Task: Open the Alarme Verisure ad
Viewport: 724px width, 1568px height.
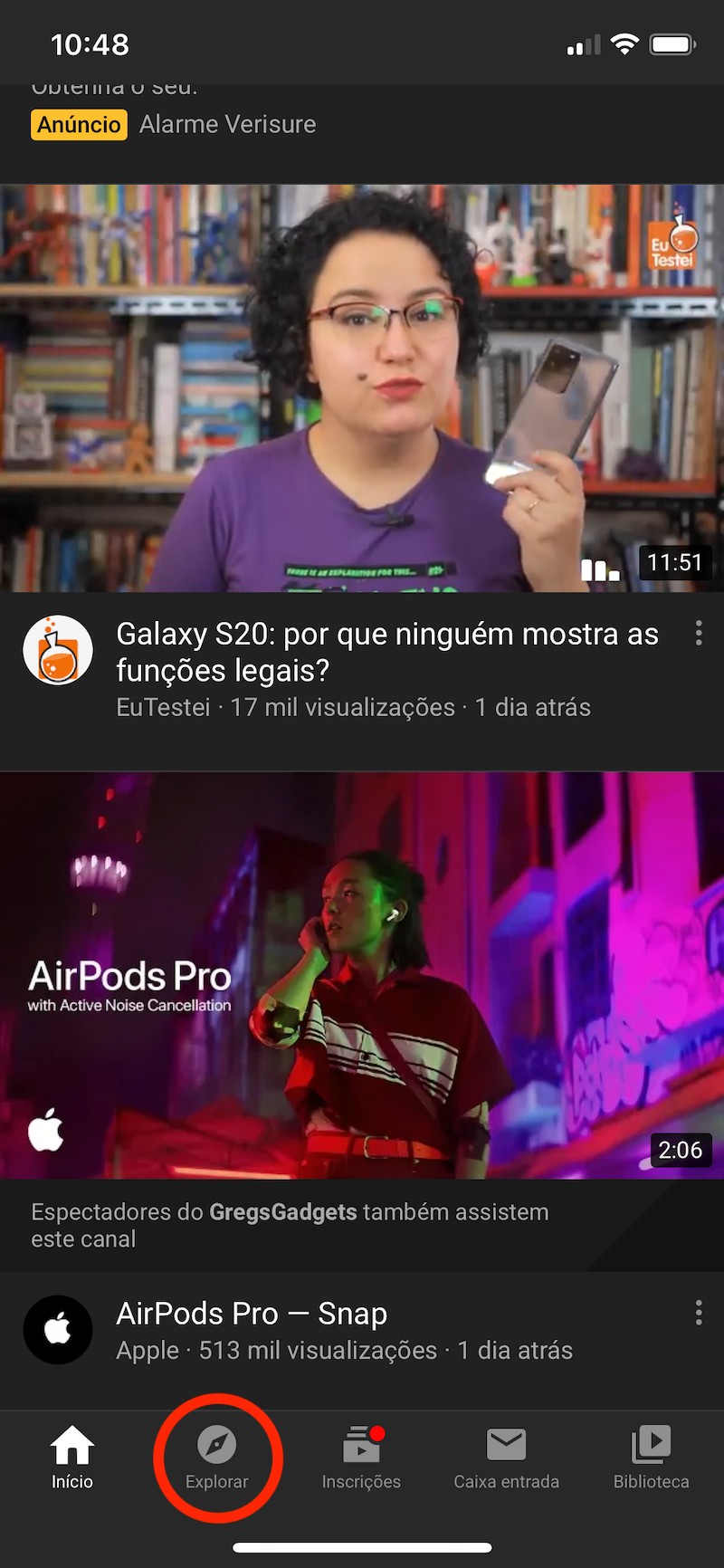Action: coord(227,124)
